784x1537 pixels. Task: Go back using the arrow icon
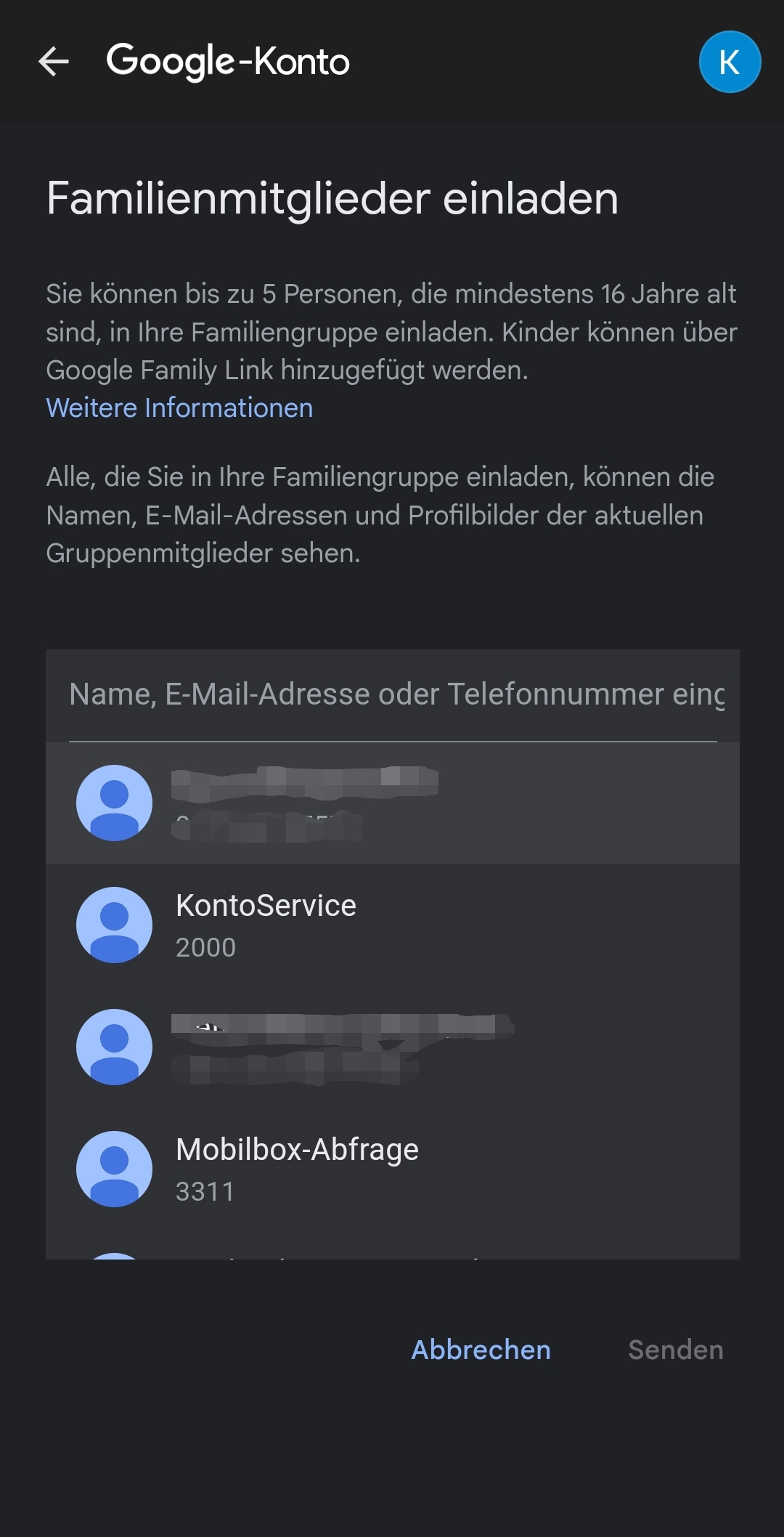point(54,61)
